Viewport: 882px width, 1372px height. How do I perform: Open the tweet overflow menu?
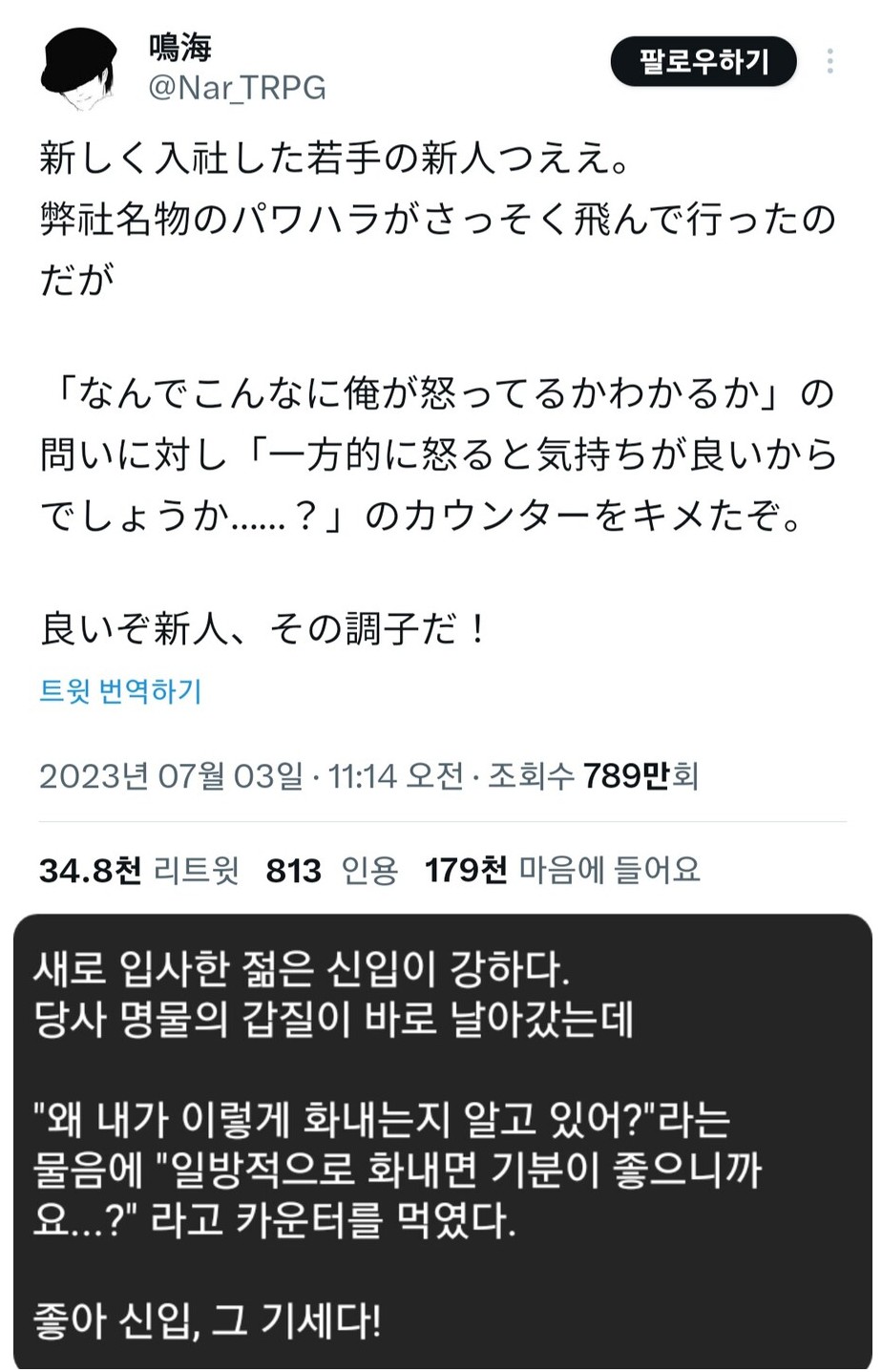pyautogui.click(x=830, y=62)
